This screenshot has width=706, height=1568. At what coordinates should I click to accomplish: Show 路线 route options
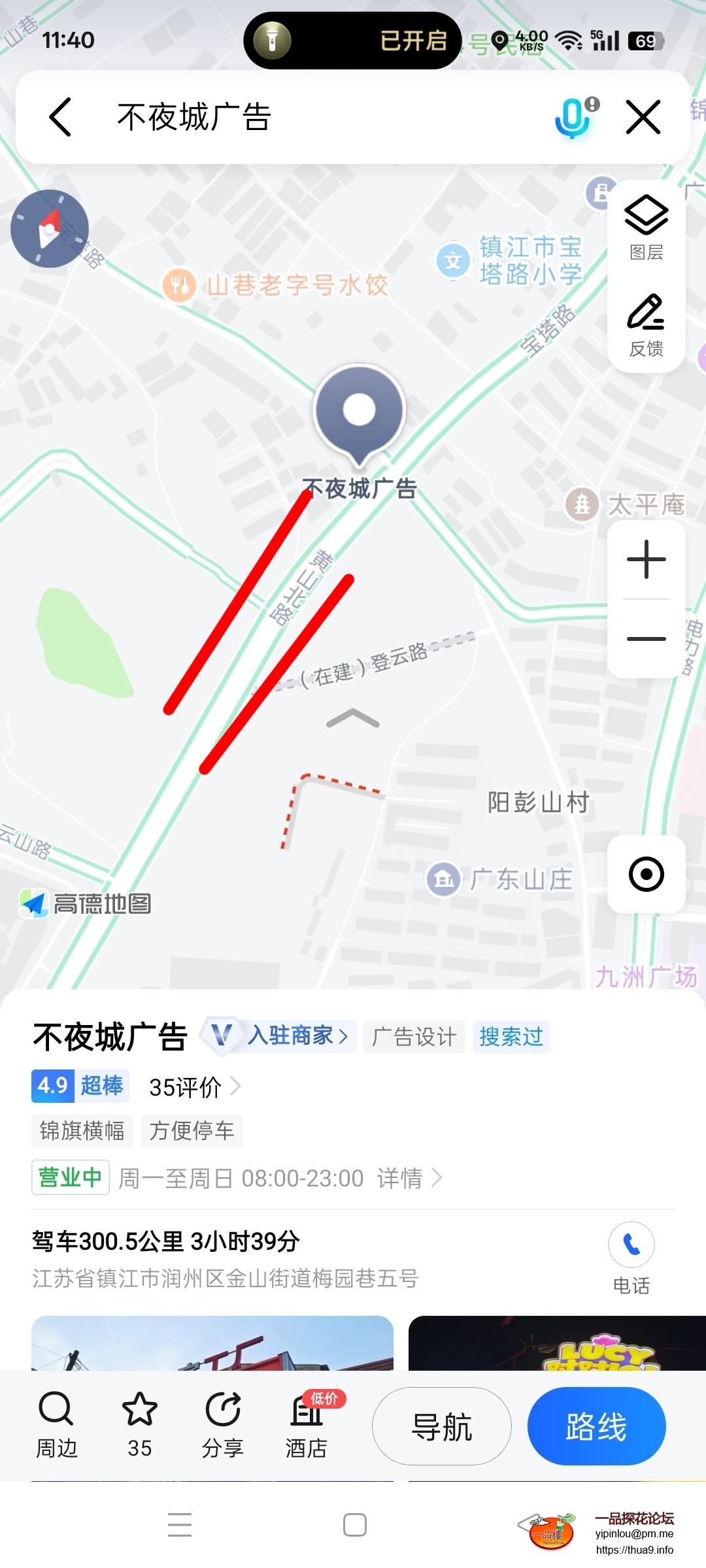click(596, 1426)
